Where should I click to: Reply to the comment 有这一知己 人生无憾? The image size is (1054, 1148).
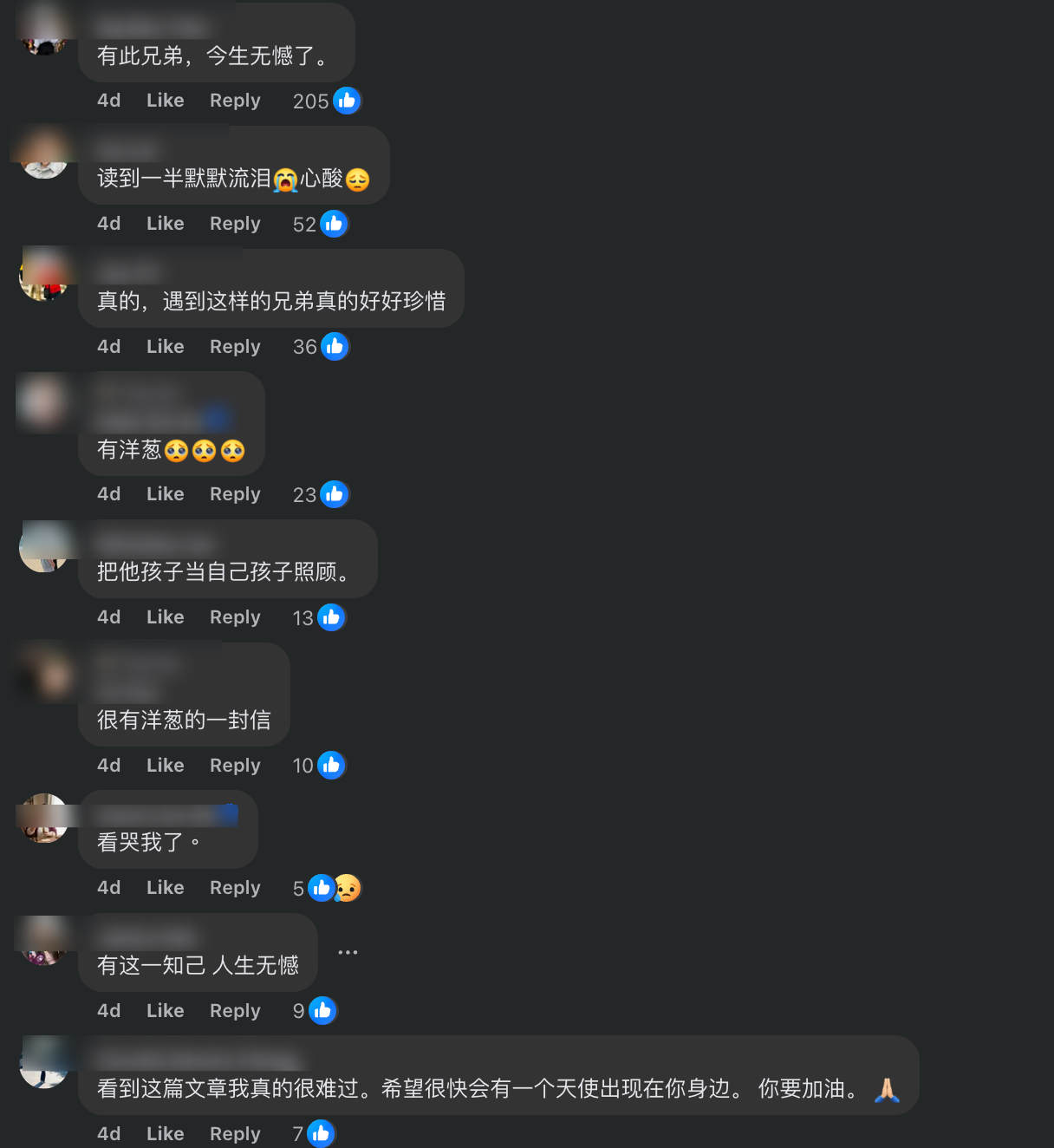click(x=235, y=1011)
